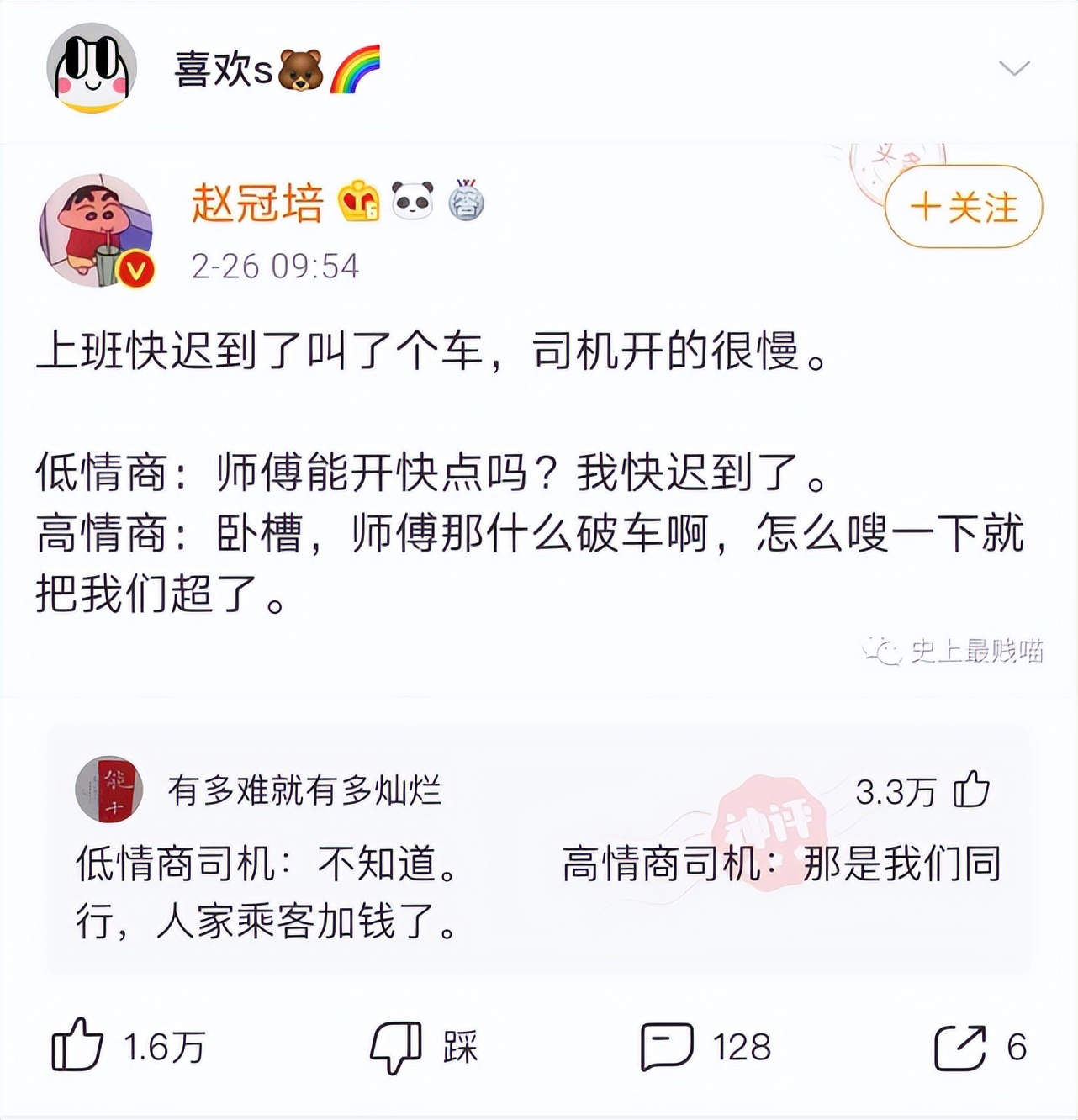Viewport: 1078px width, 1120px height.
Task: Tap the dislike thumb-down icon next to 踩
Action: 397,1047
